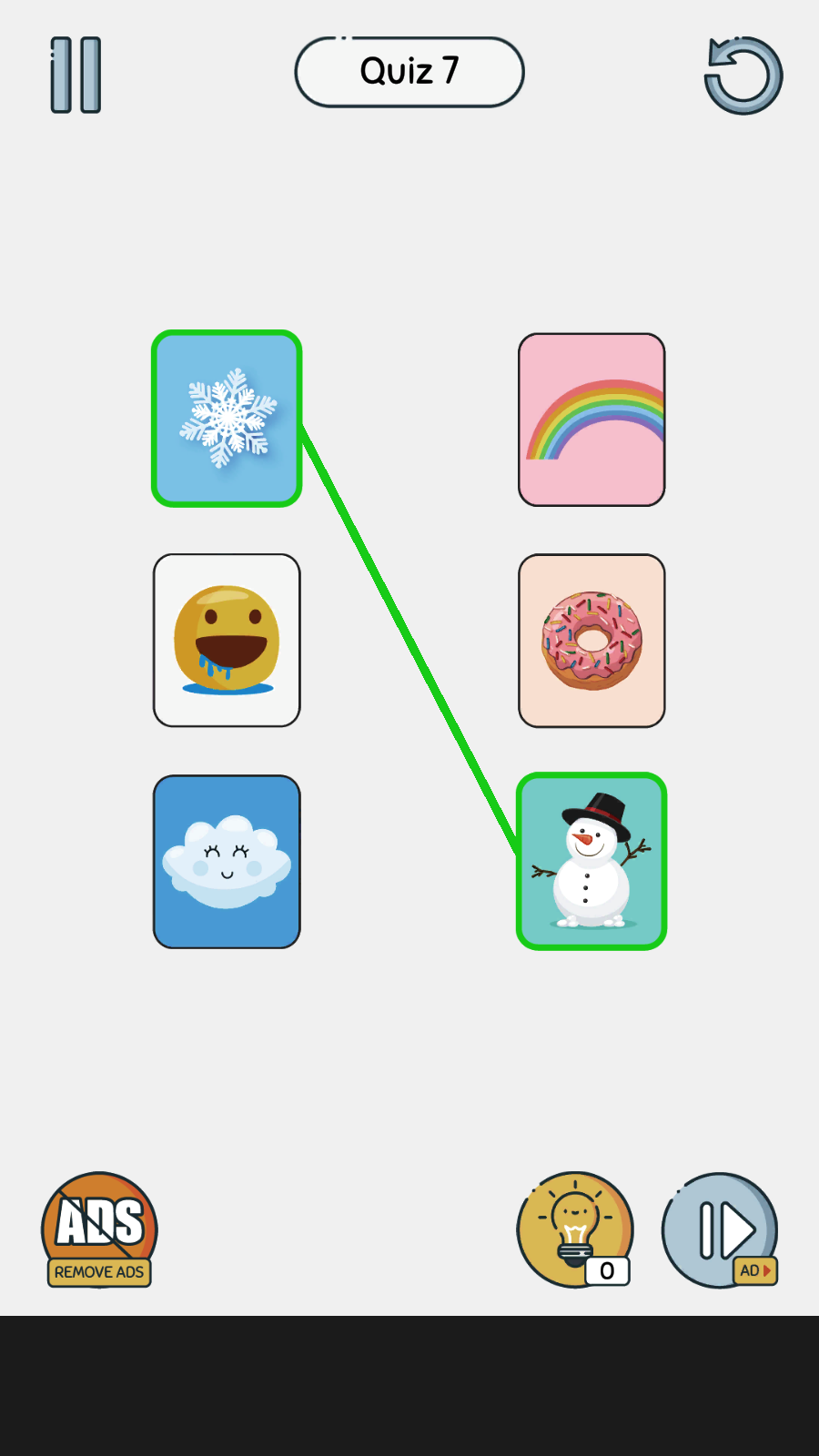
Task: Select the snowflake card
Action: (227, 419)
